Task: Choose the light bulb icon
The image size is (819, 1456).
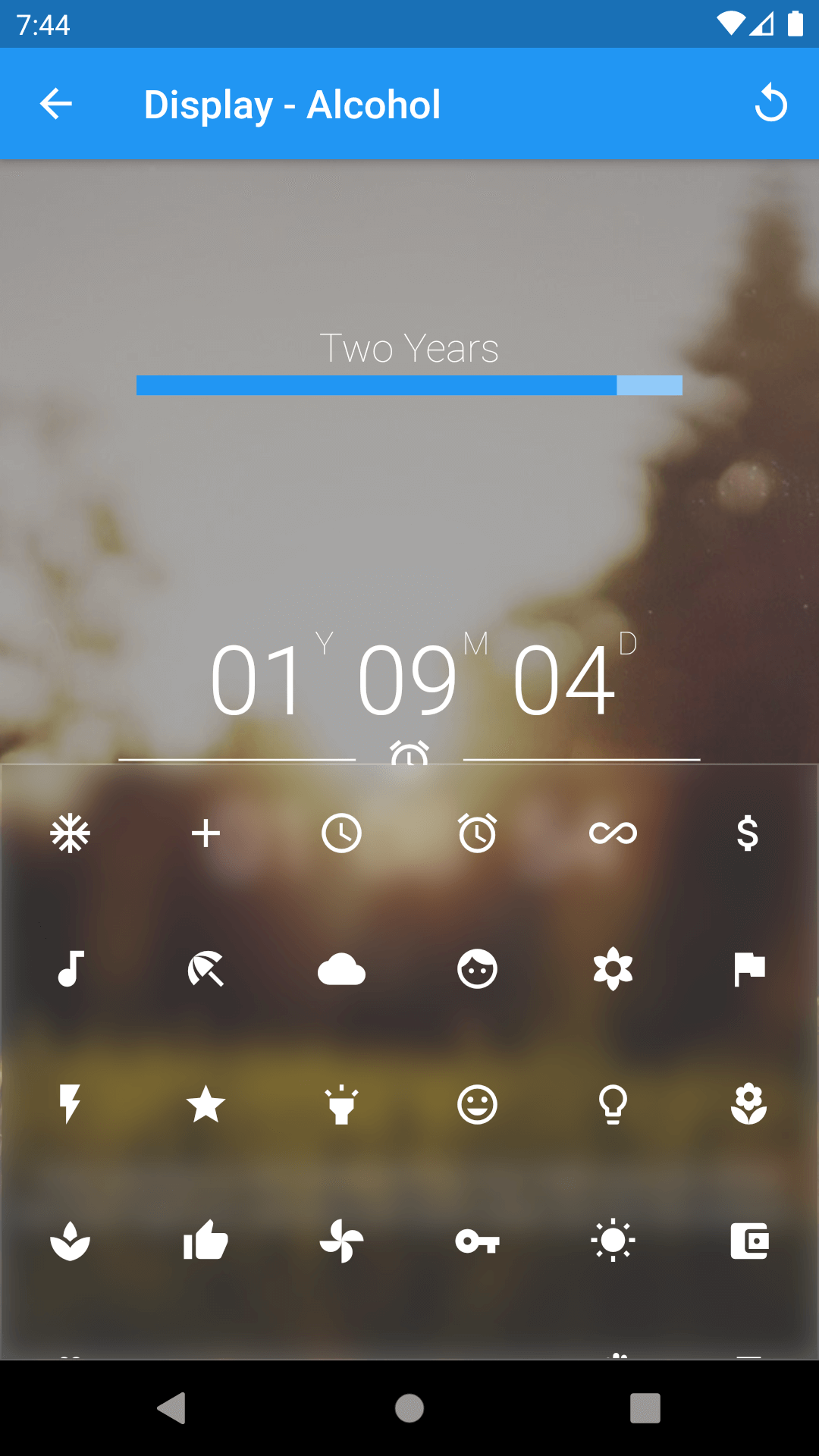Action: (x=613, y=1105)
